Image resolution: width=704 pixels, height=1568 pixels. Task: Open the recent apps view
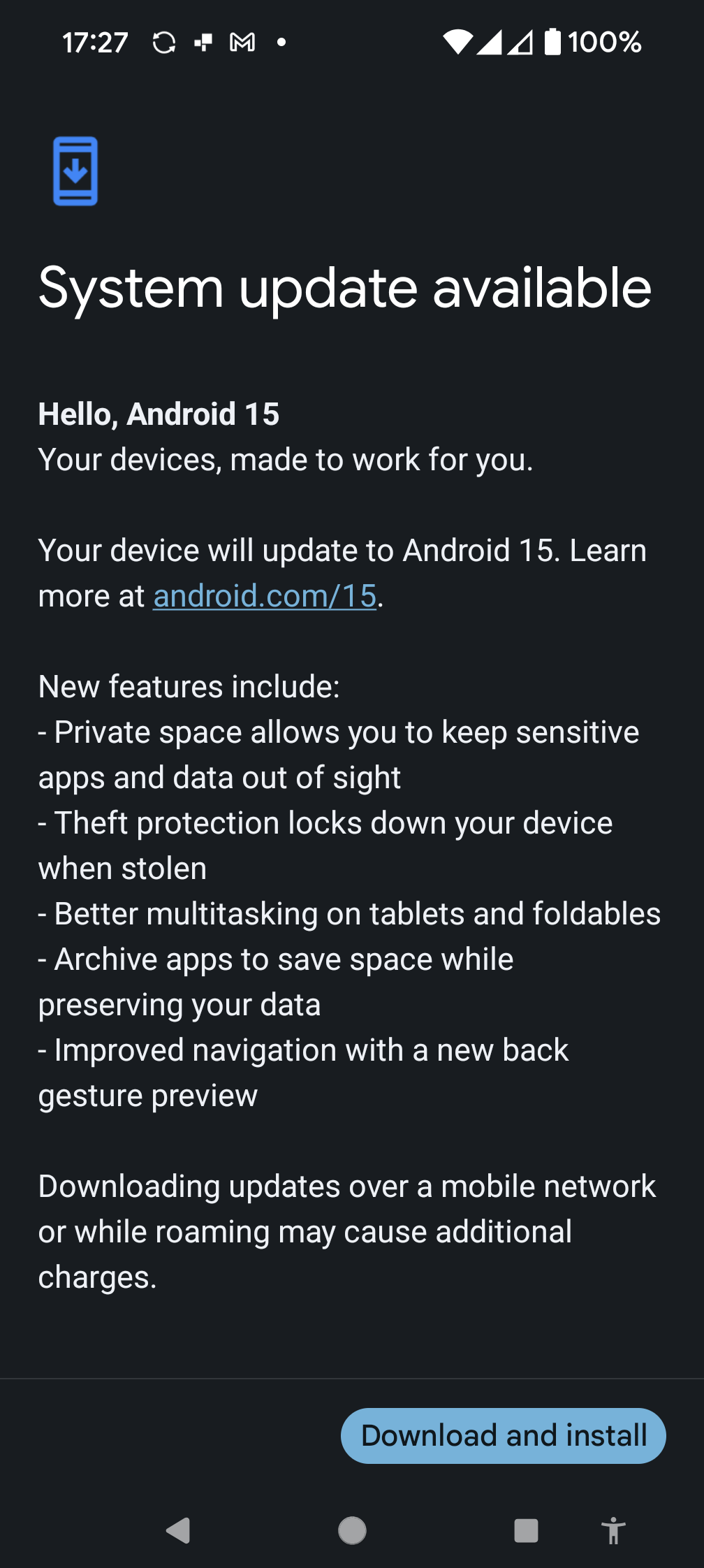pyautogui.click(x=526, y=1530)
